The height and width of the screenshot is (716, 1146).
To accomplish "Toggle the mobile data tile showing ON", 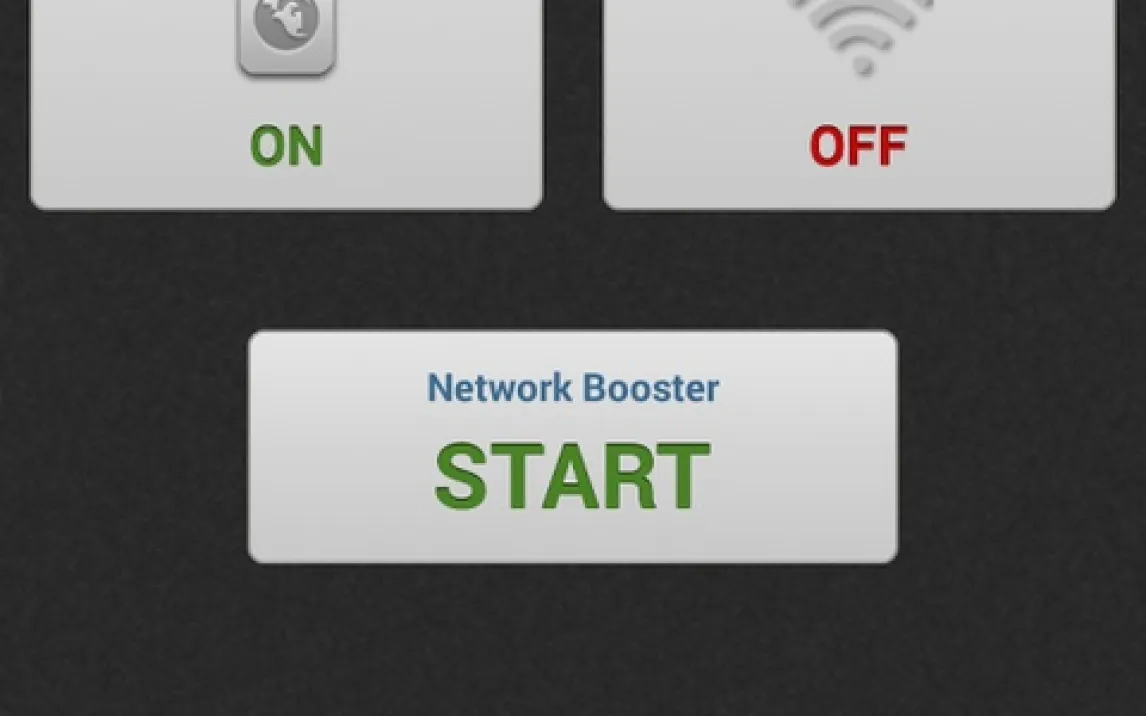I will (286, 102).
